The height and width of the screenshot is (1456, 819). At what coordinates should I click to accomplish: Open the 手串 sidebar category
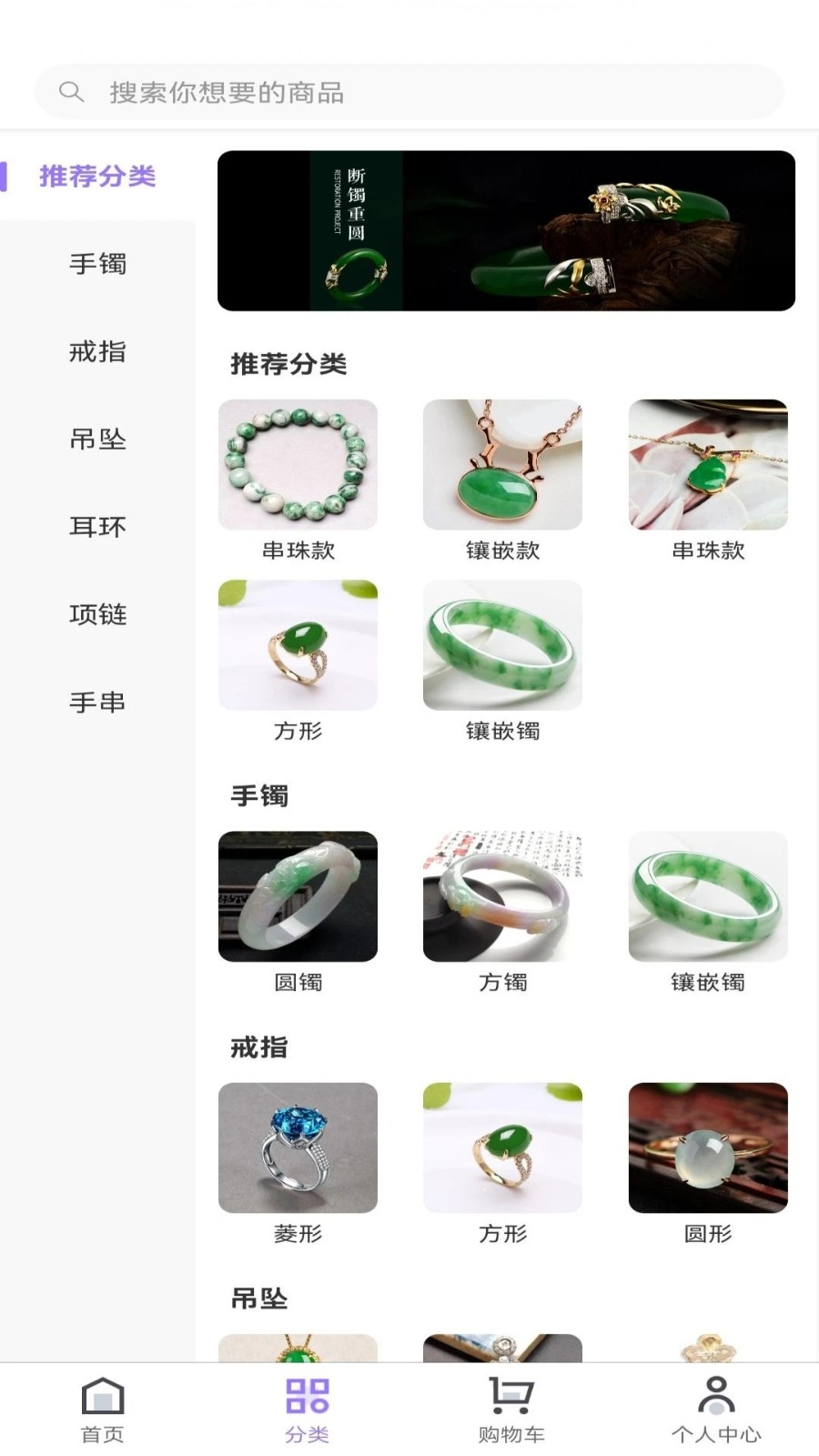tap(97, 702)
